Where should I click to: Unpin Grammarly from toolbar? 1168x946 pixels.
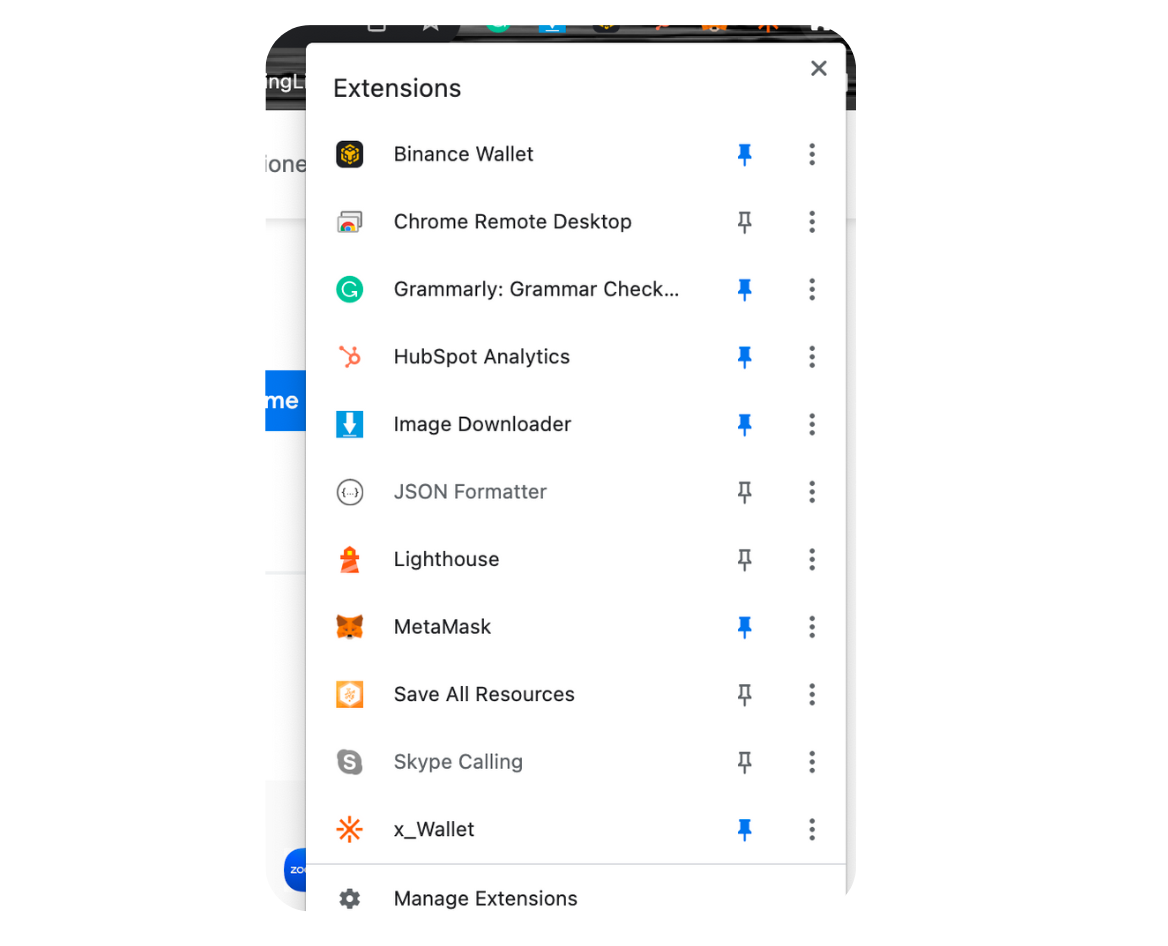(744, 289)
